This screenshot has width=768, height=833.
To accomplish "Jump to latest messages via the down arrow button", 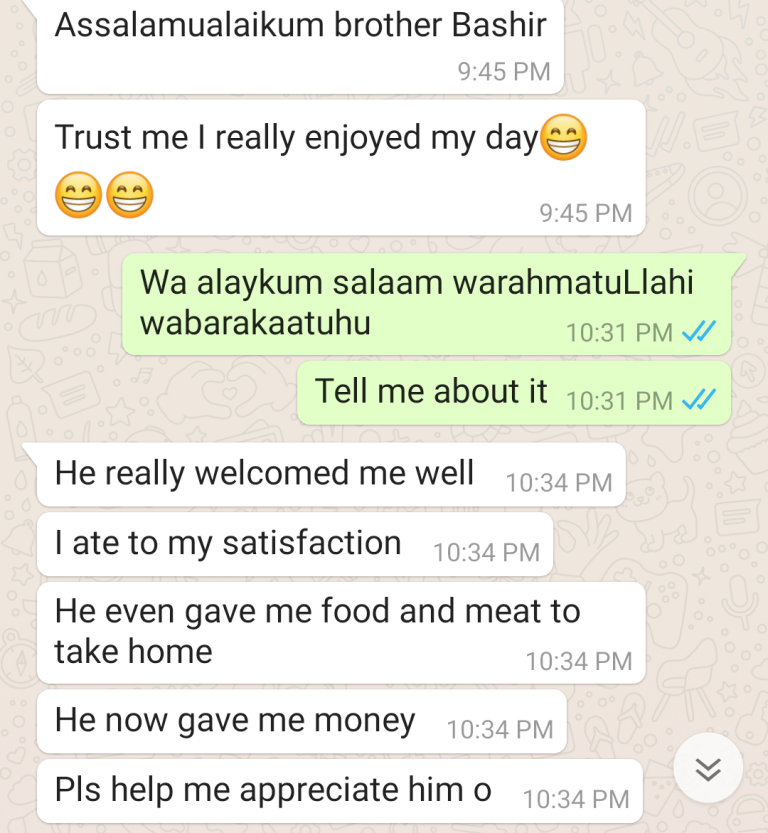I will [708, 768].
